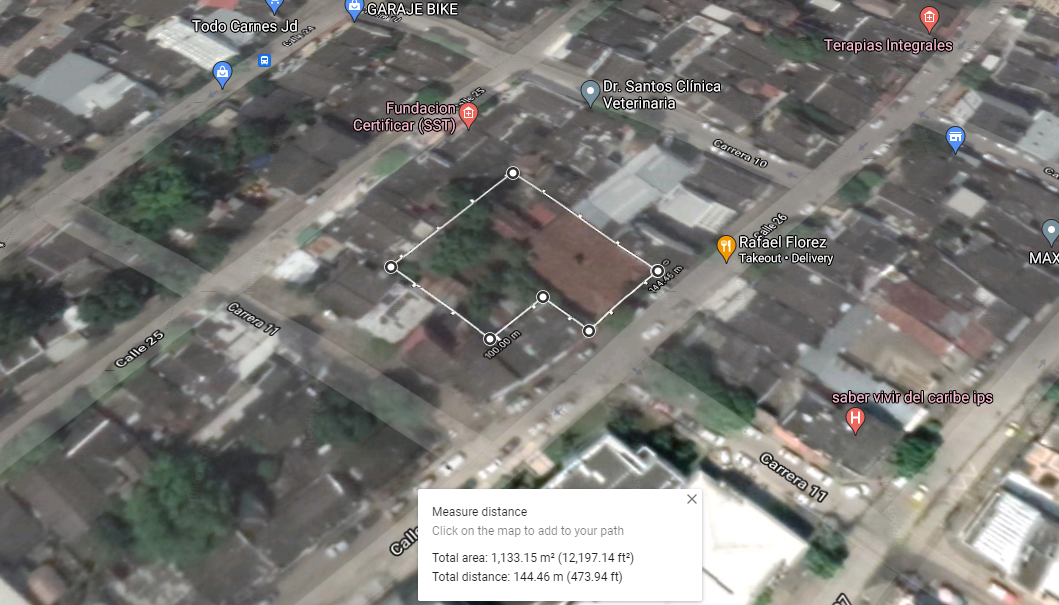Close the Measure distance panel
Viewport: 1059px width, 605px height.
[691, 499]
